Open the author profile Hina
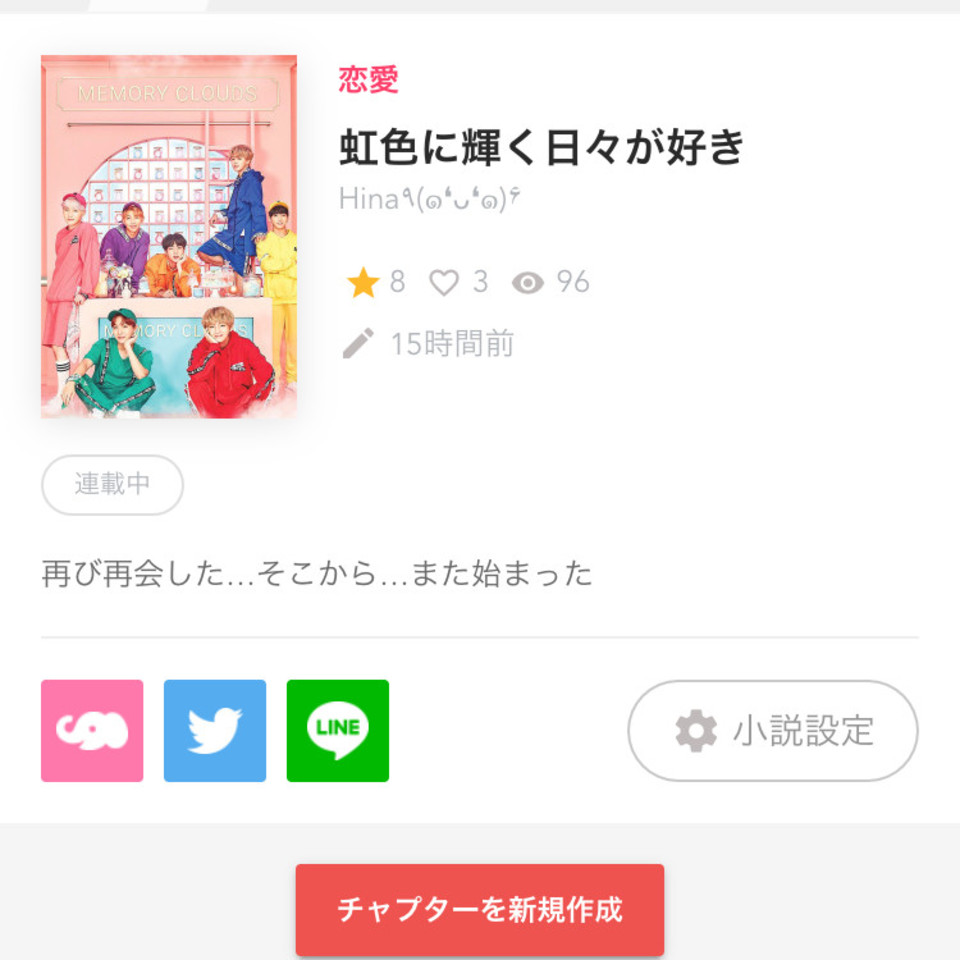This screenshot has width=960, height=960. (430, 198)
